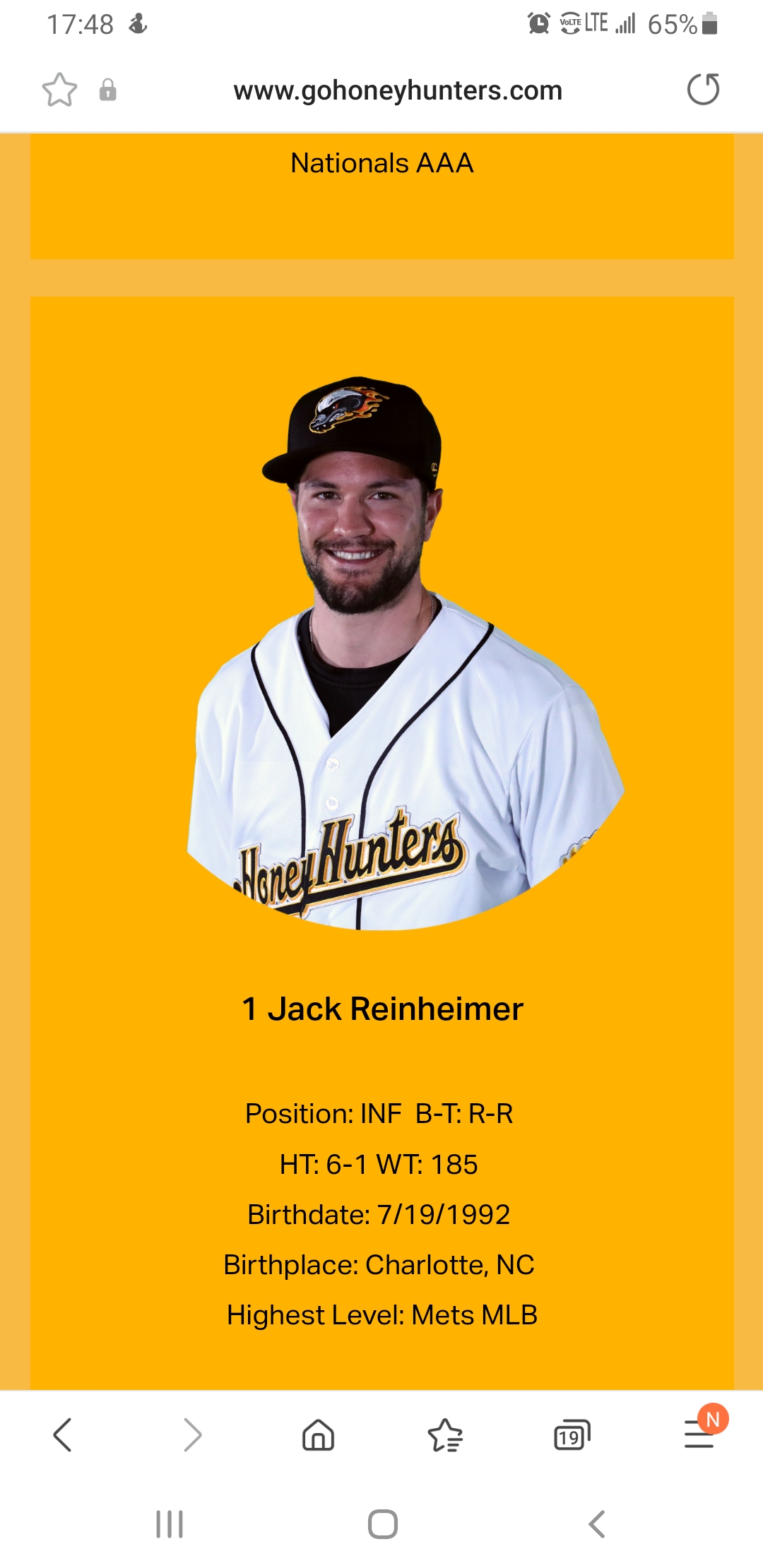Go back to the previous page
This screenshot has height=1568, width=763.
[x=63, y=1435]
